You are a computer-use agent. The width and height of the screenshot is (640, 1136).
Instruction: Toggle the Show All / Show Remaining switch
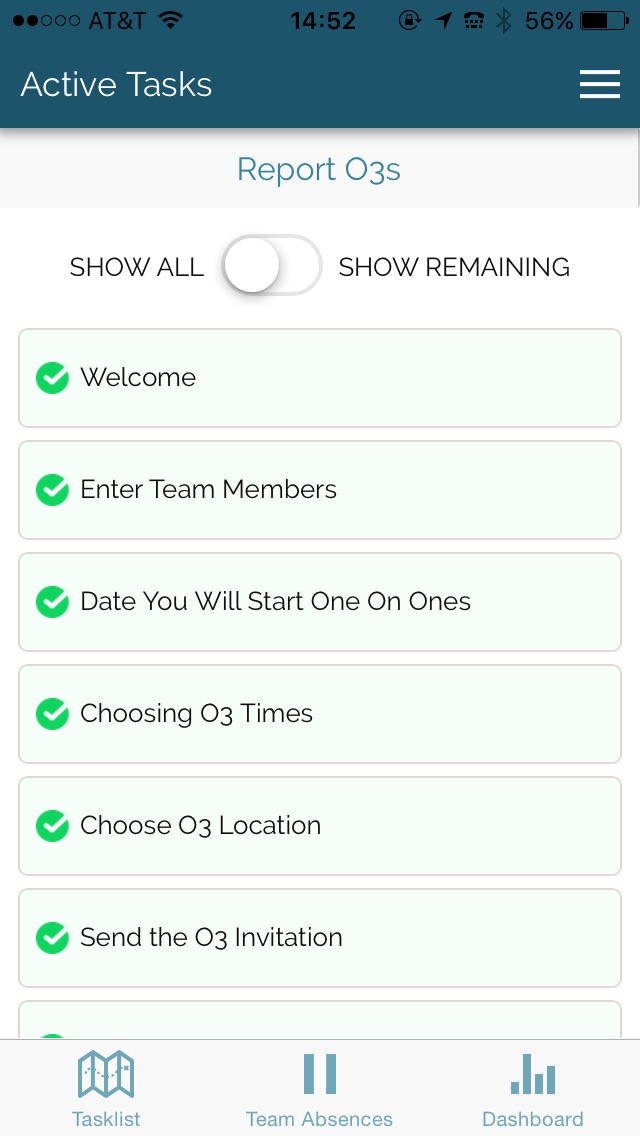271,266
